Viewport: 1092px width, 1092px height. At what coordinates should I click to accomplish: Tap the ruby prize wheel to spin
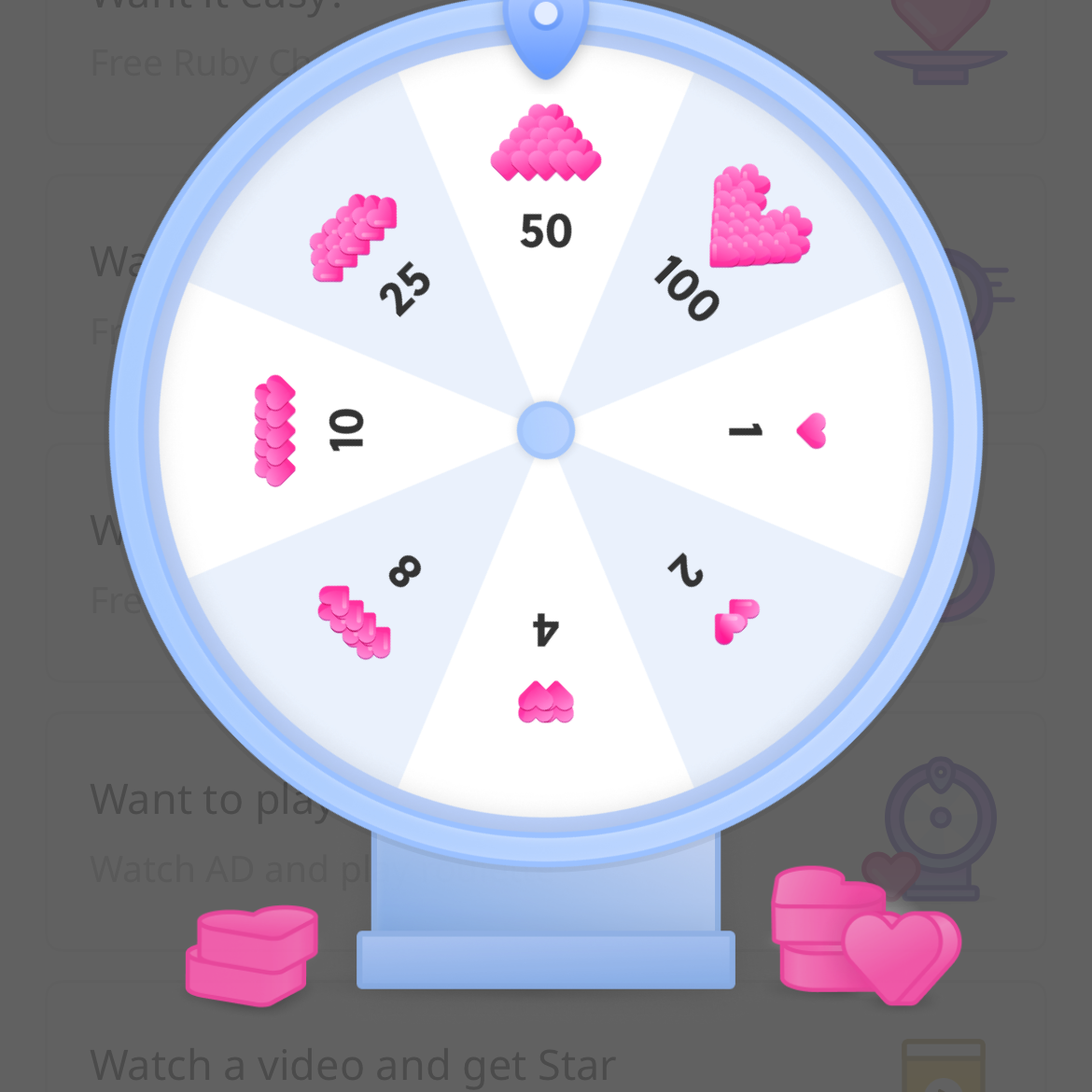coord(546,431)
